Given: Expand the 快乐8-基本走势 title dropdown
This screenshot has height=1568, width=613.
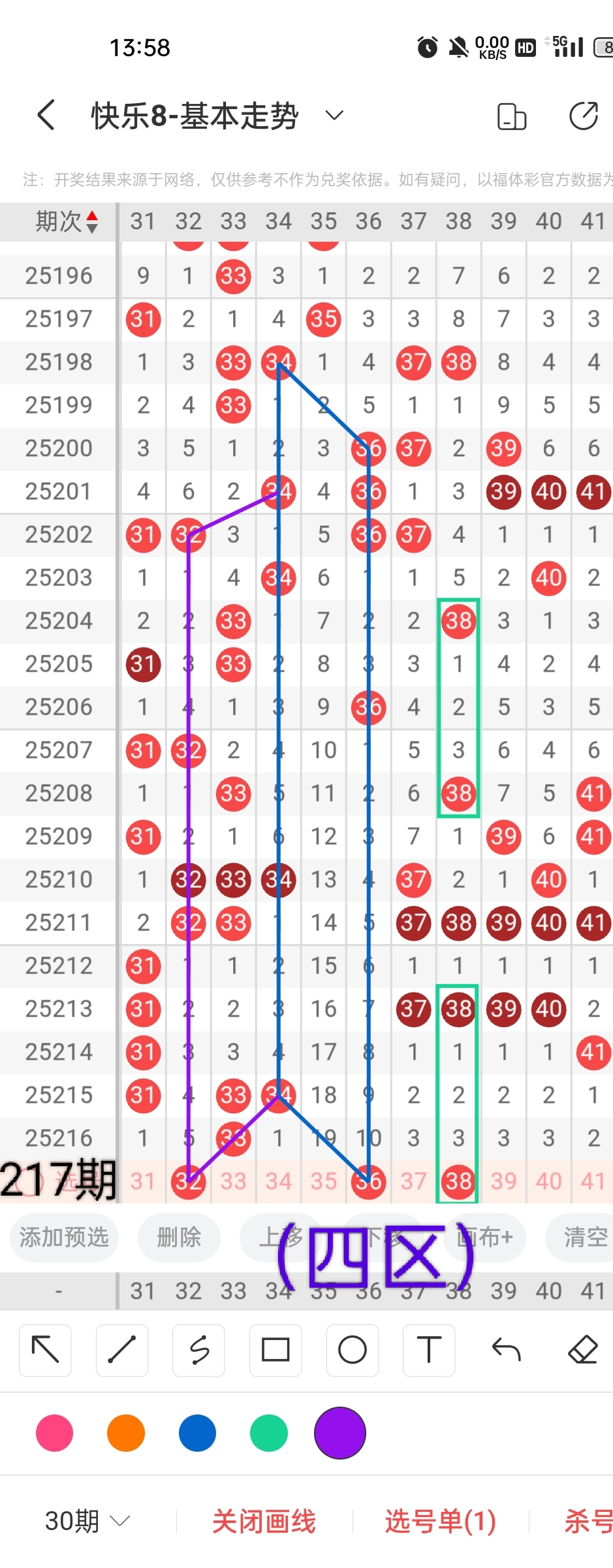Looking at the screenshot, I should (x=334, y=116).
